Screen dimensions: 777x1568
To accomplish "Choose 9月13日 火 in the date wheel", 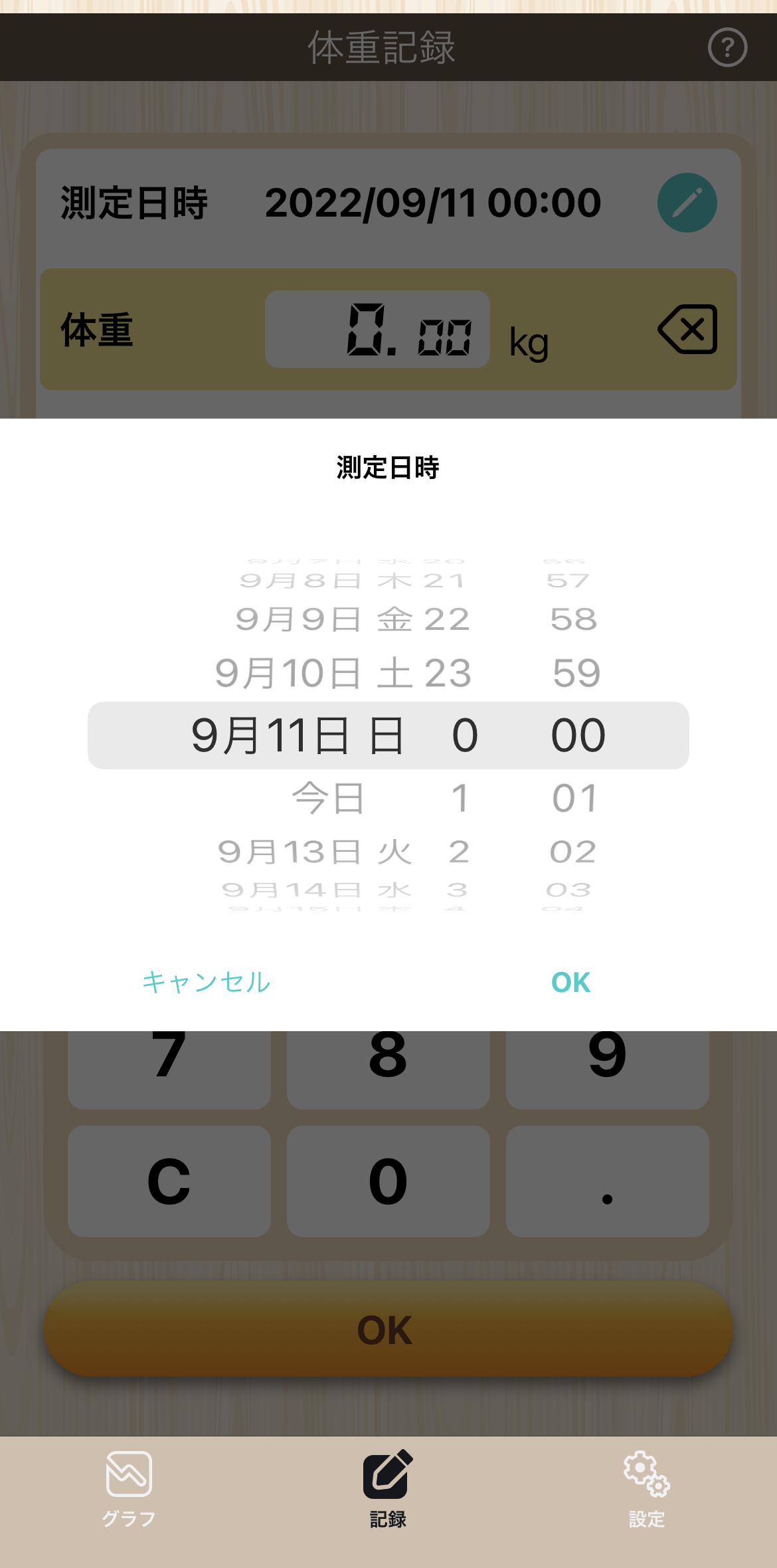I will pos(315,852).
